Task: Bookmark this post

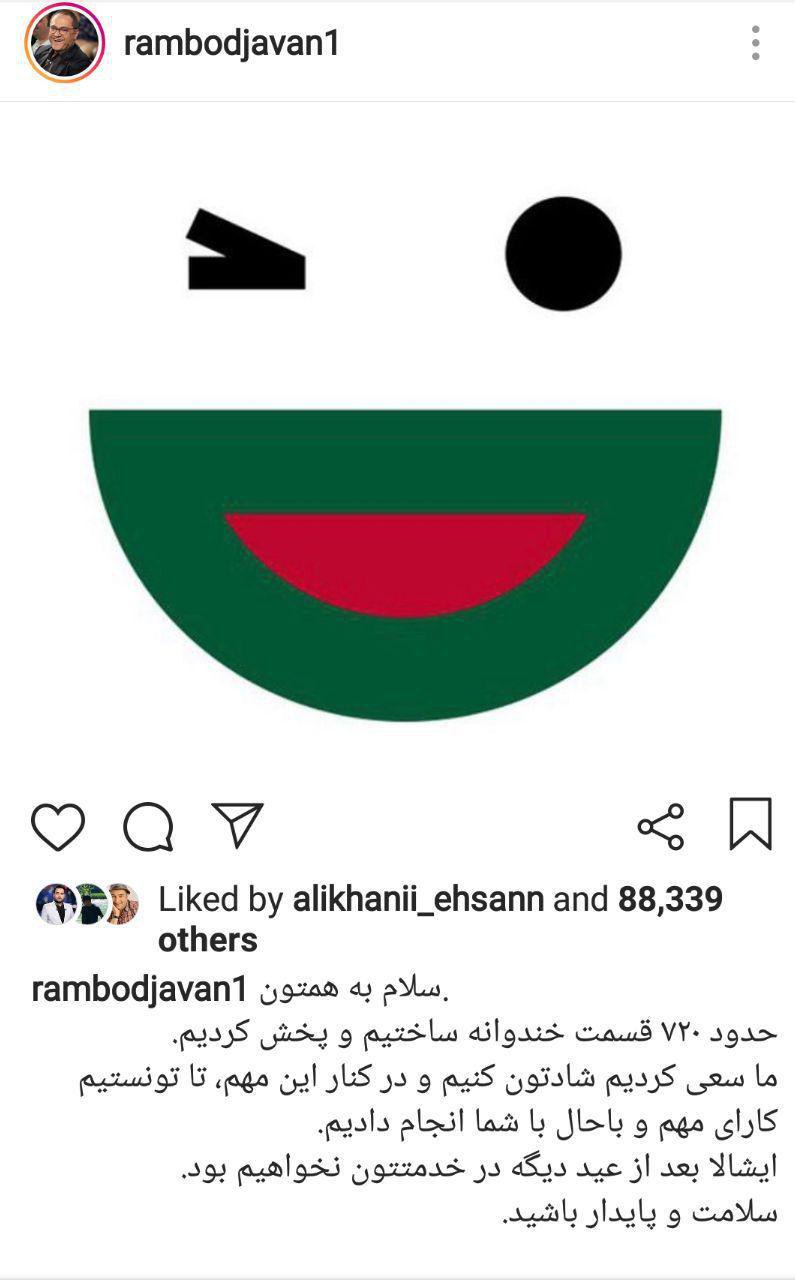Action: pos(750,824)
